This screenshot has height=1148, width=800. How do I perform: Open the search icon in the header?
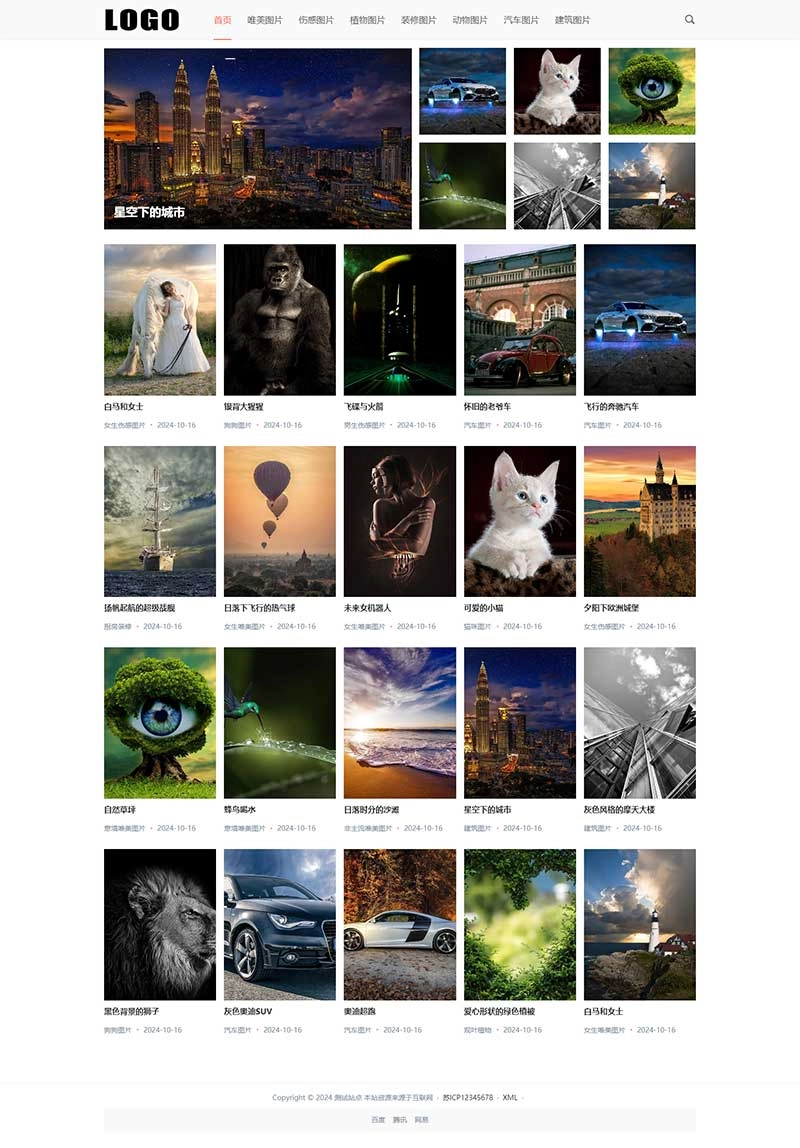click(x=688, y=18)
